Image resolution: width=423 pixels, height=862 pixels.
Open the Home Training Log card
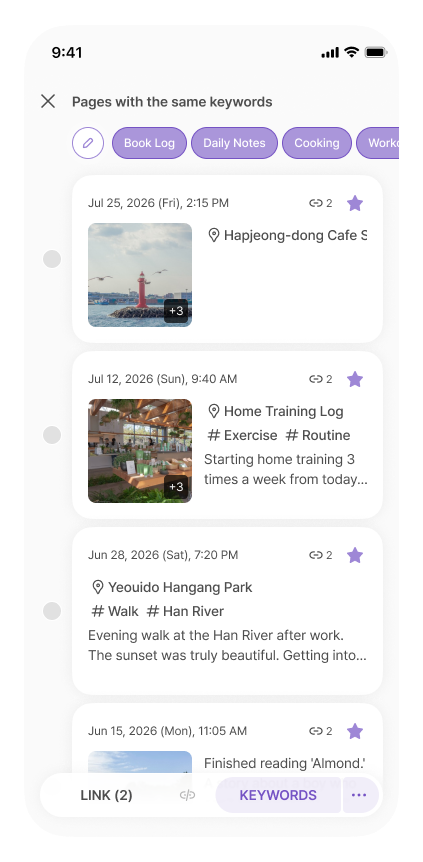pos(227,435)
